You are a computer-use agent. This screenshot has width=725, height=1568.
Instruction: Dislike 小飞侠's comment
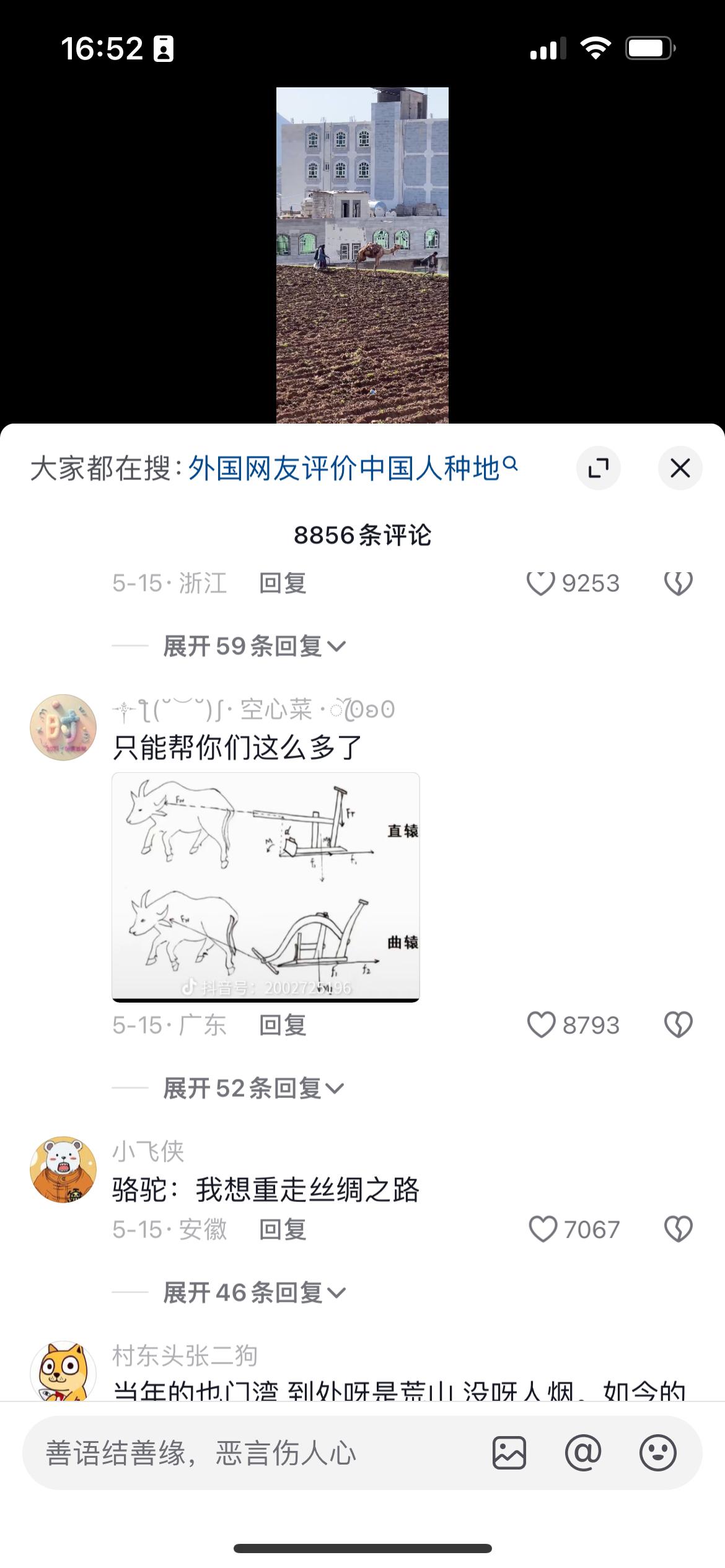[x=678, y=1229]
